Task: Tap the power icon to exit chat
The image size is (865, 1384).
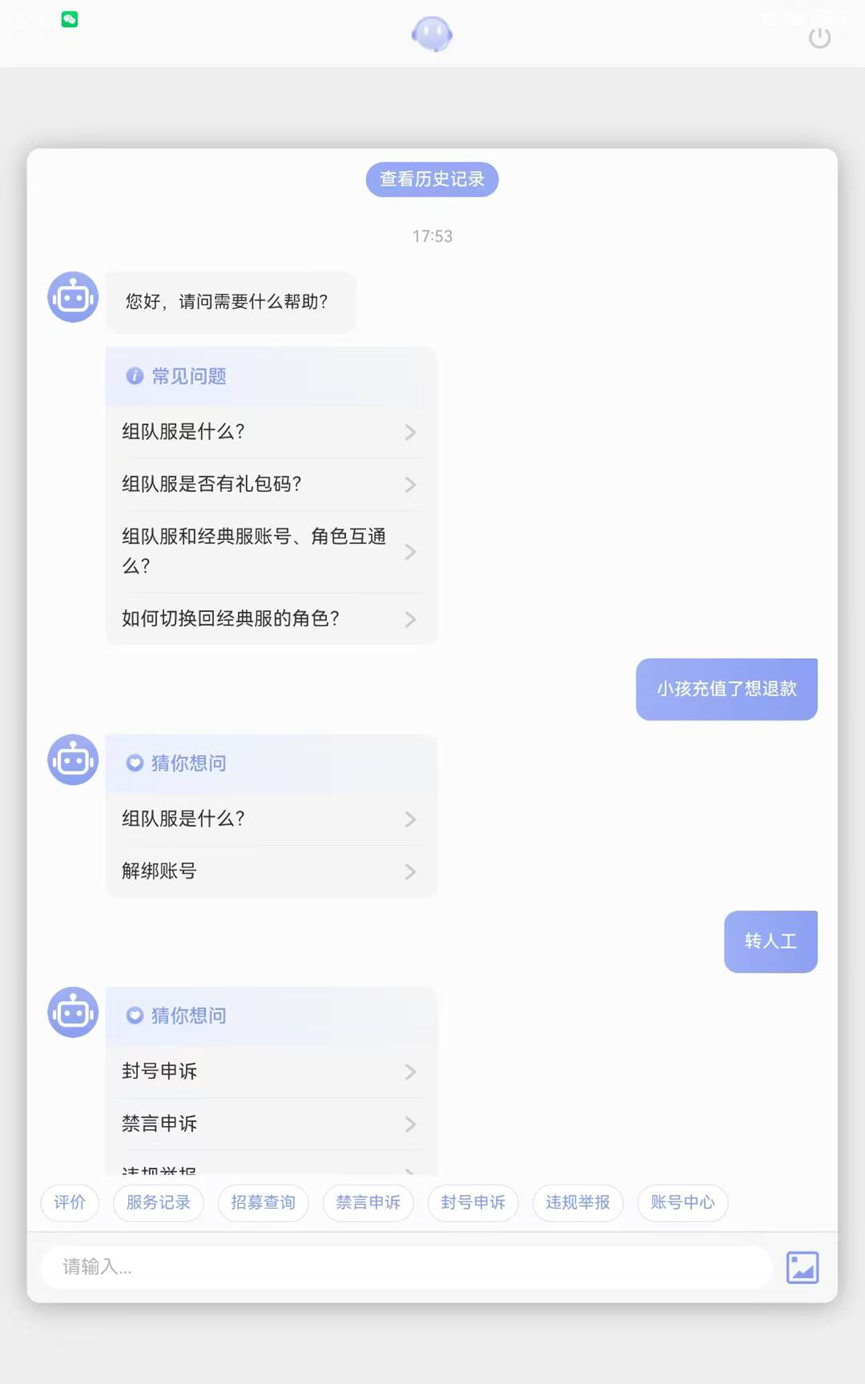Action: (x=819, y=38)
